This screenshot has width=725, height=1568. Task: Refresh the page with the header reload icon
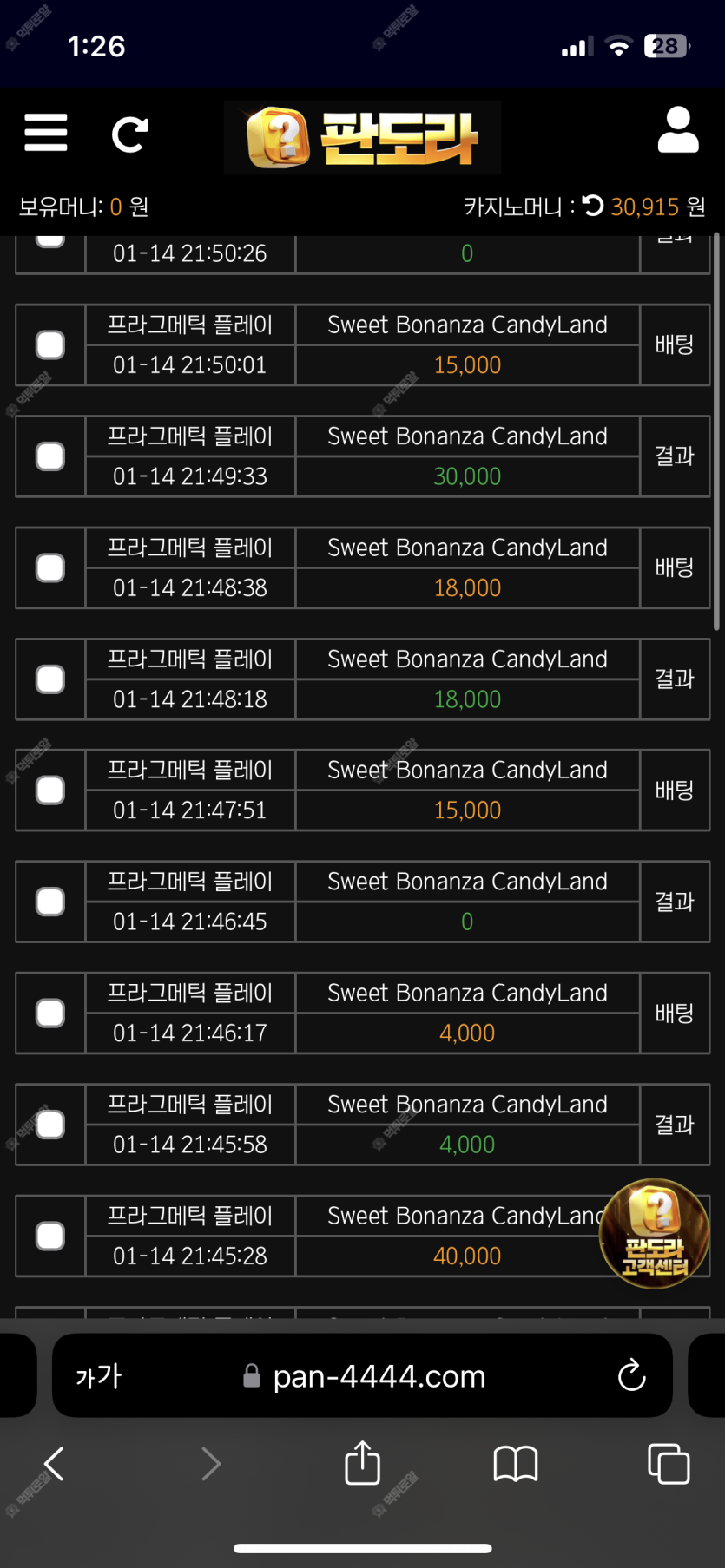pos(130,134)
